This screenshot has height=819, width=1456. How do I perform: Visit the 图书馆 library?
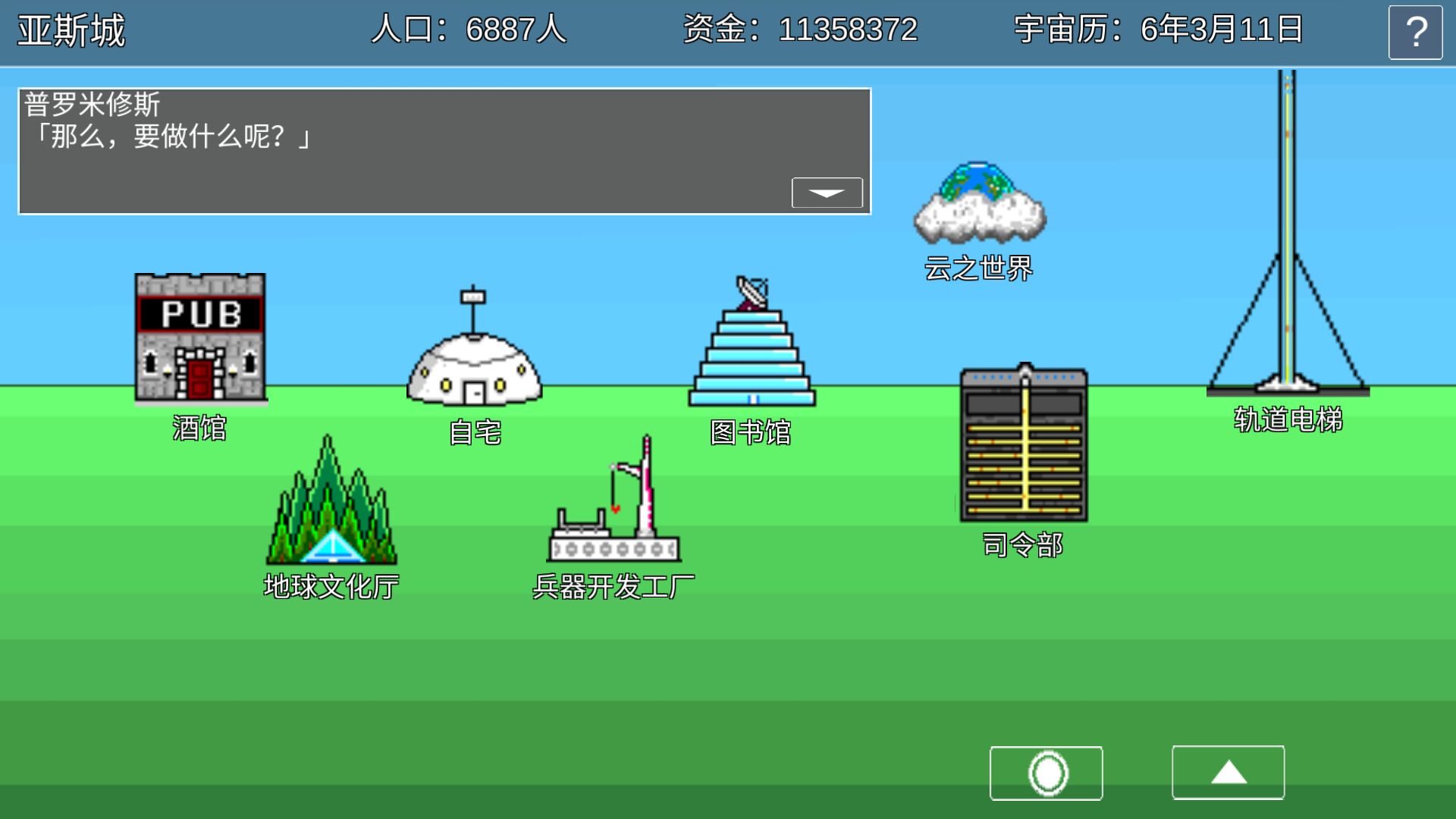pos(752,352)
